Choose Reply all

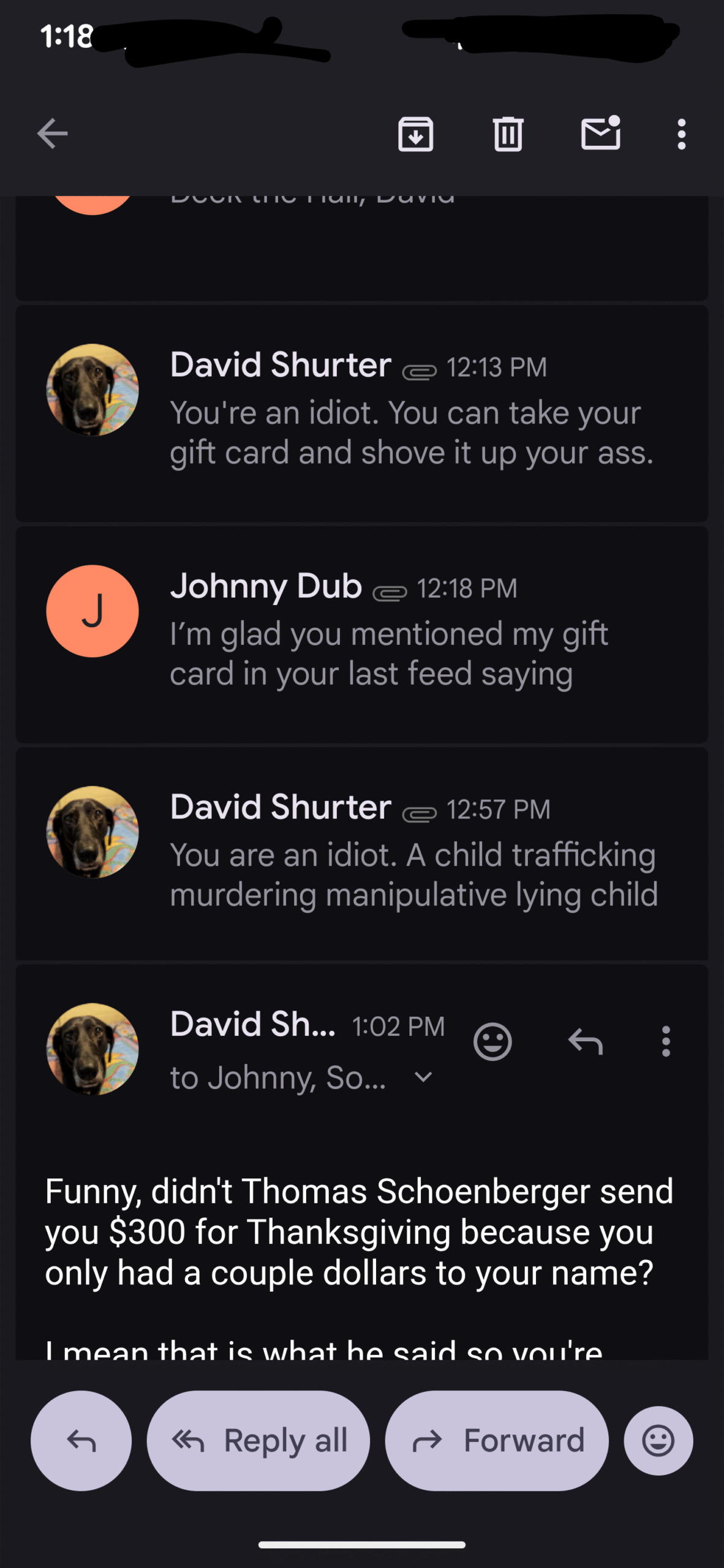258,1441
